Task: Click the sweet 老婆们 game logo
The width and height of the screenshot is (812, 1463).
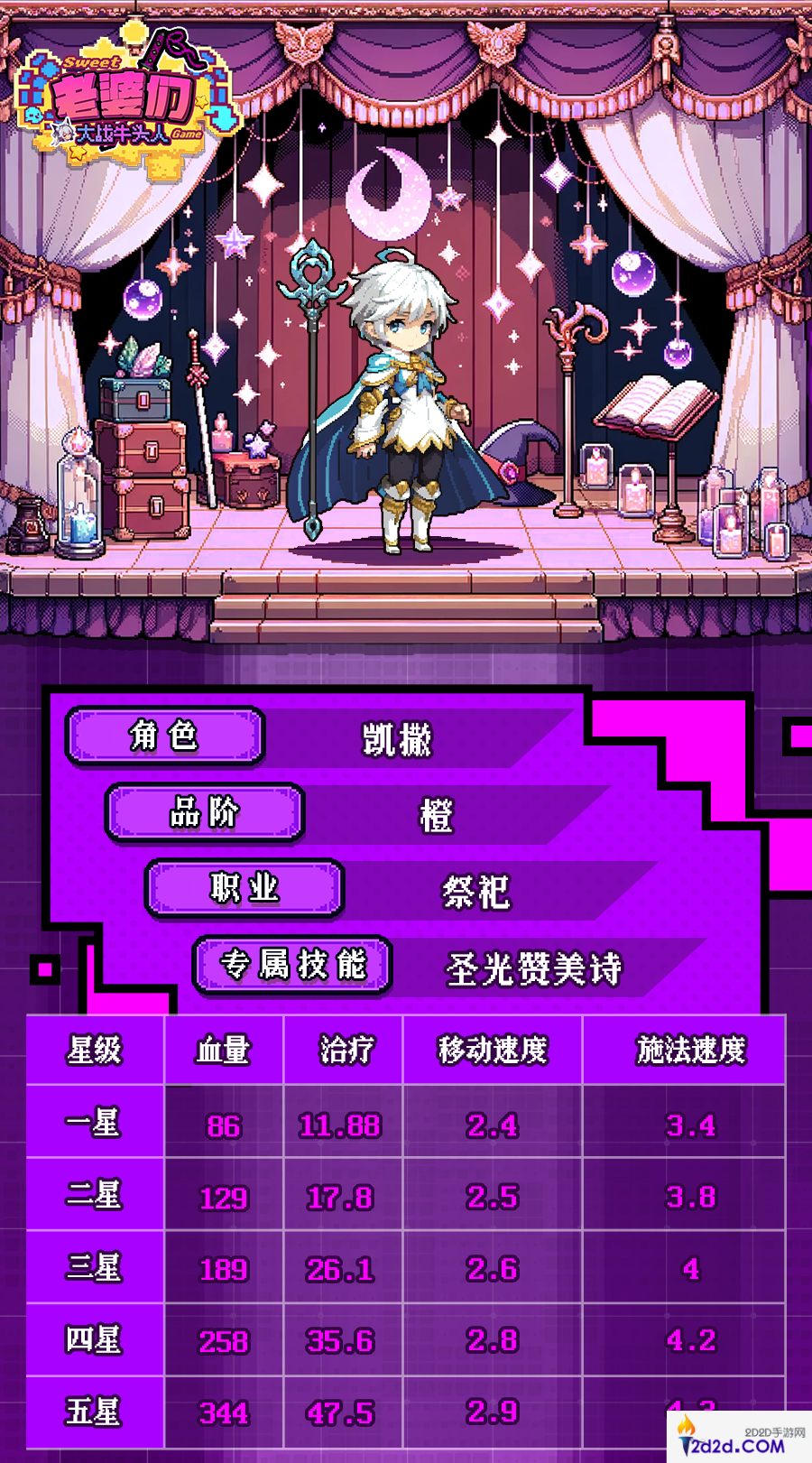Action: 122,95
